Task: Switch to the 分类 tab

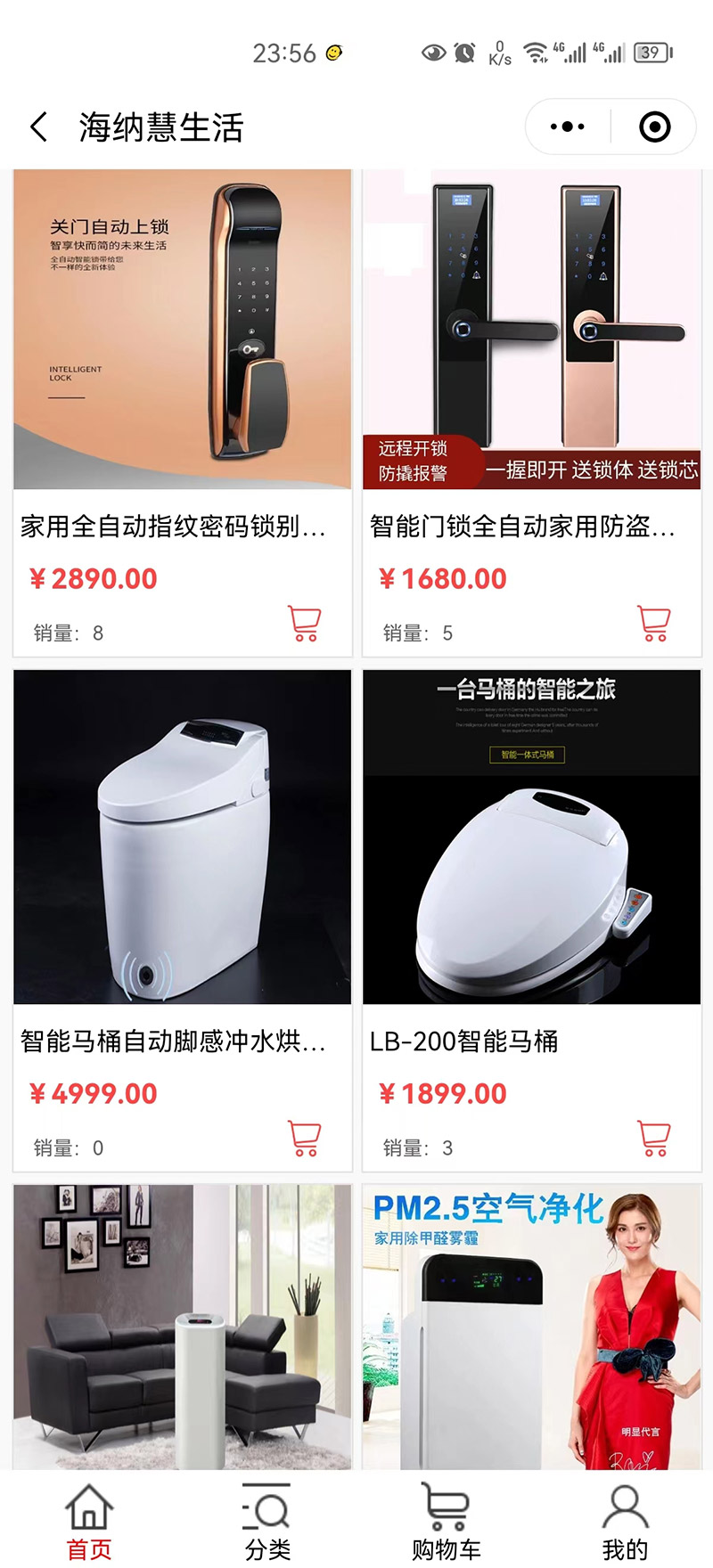Action: 267,1523
